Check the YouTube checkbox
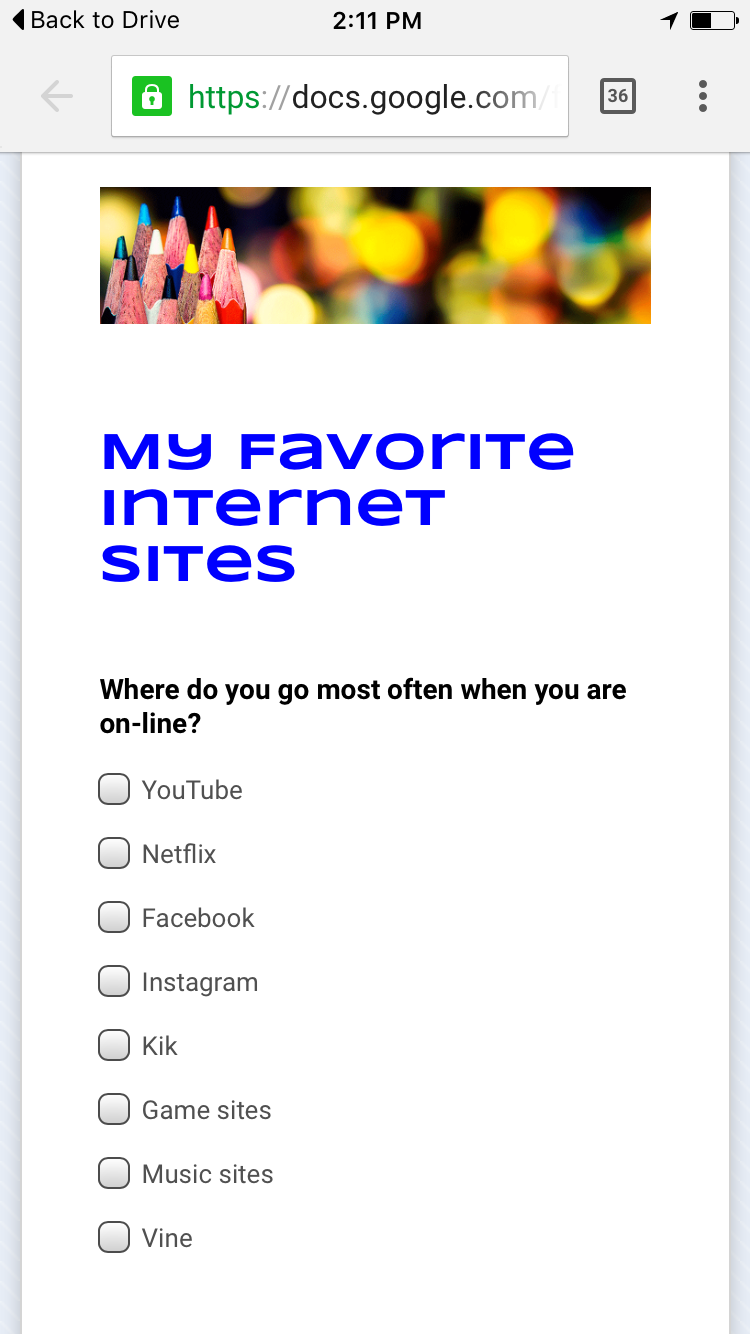The width and height of the screenshot is (750, 1334). [114, 789]
